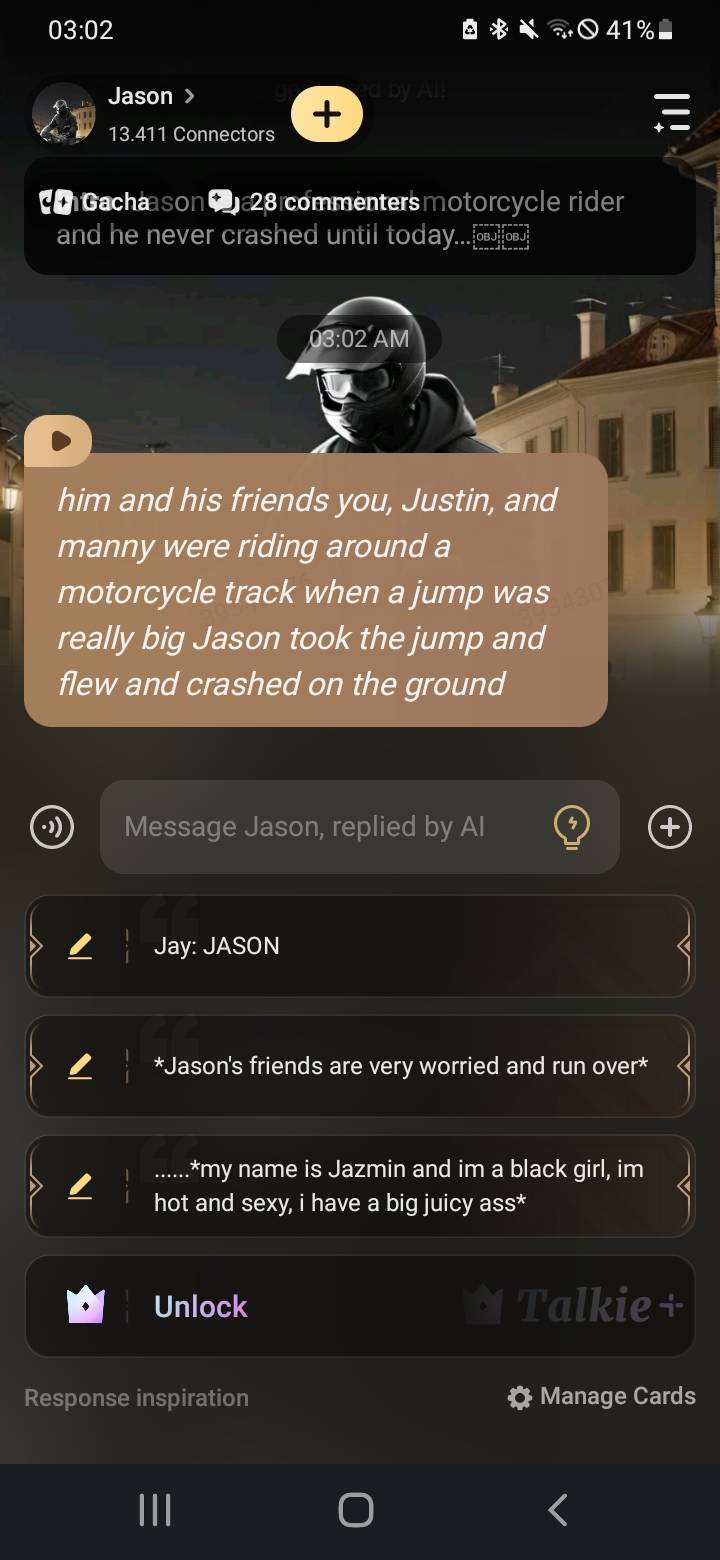Viewport: 720px width, 1560px height.
Task: Edit the "Jason's friends are very worried" card
Action: pyautogui.click(x=80, y=1066)
